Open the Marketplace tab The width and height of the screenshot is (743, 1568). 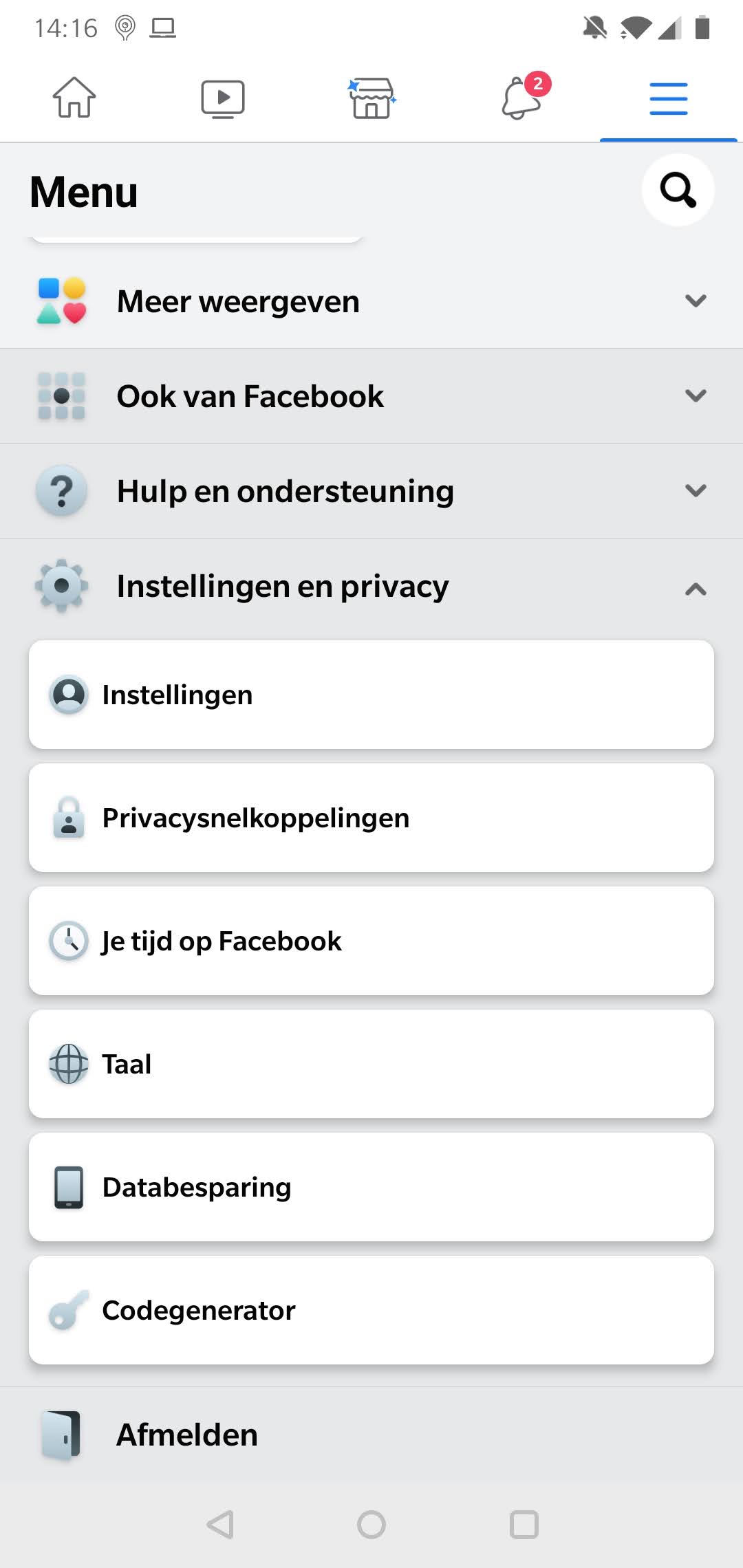click(371, 98)
